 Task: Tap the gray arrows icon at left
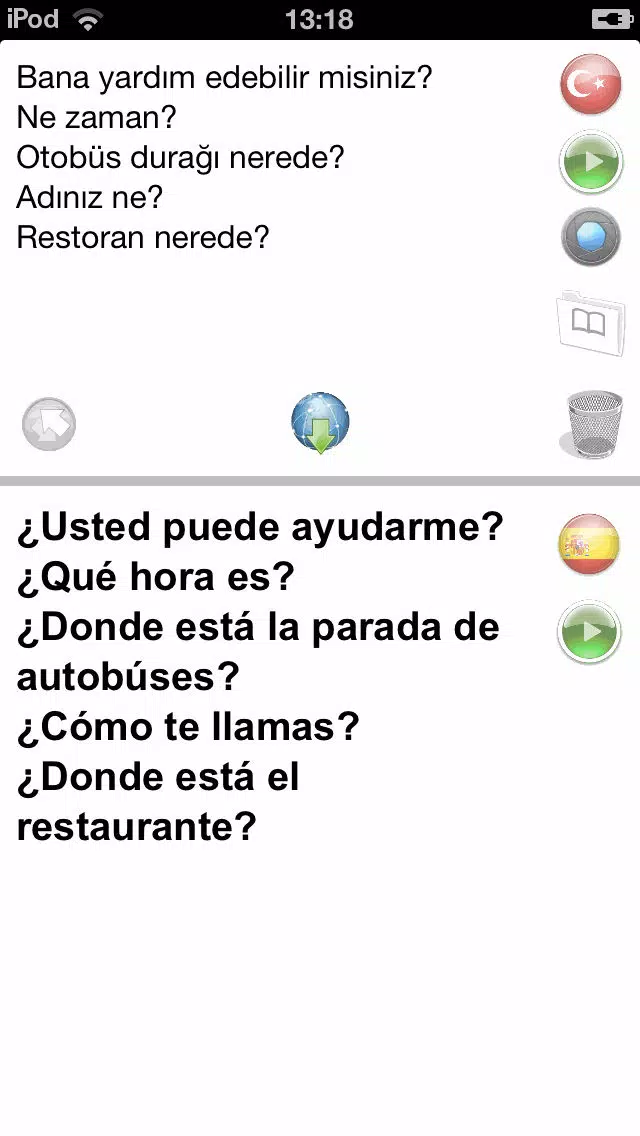point(49,424)
